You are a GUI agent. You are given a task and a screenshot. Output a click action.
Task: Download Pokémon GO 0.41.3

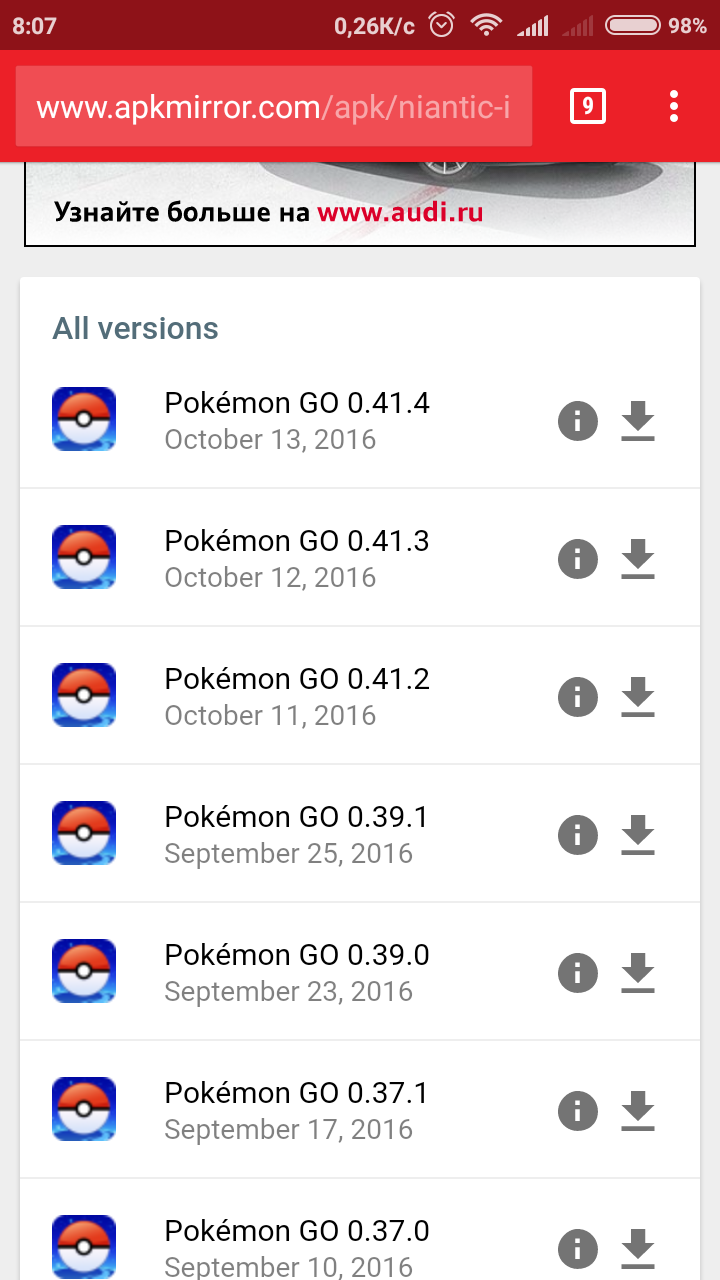tap(638, 559)
